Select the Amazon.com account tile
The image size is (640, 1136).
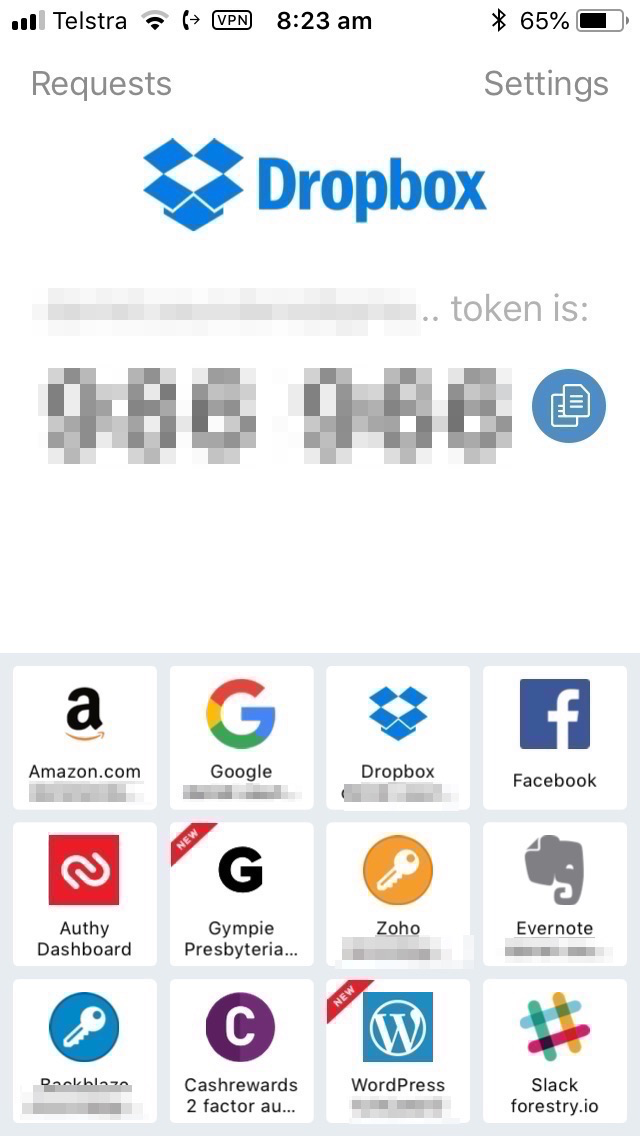pos(85,737)
